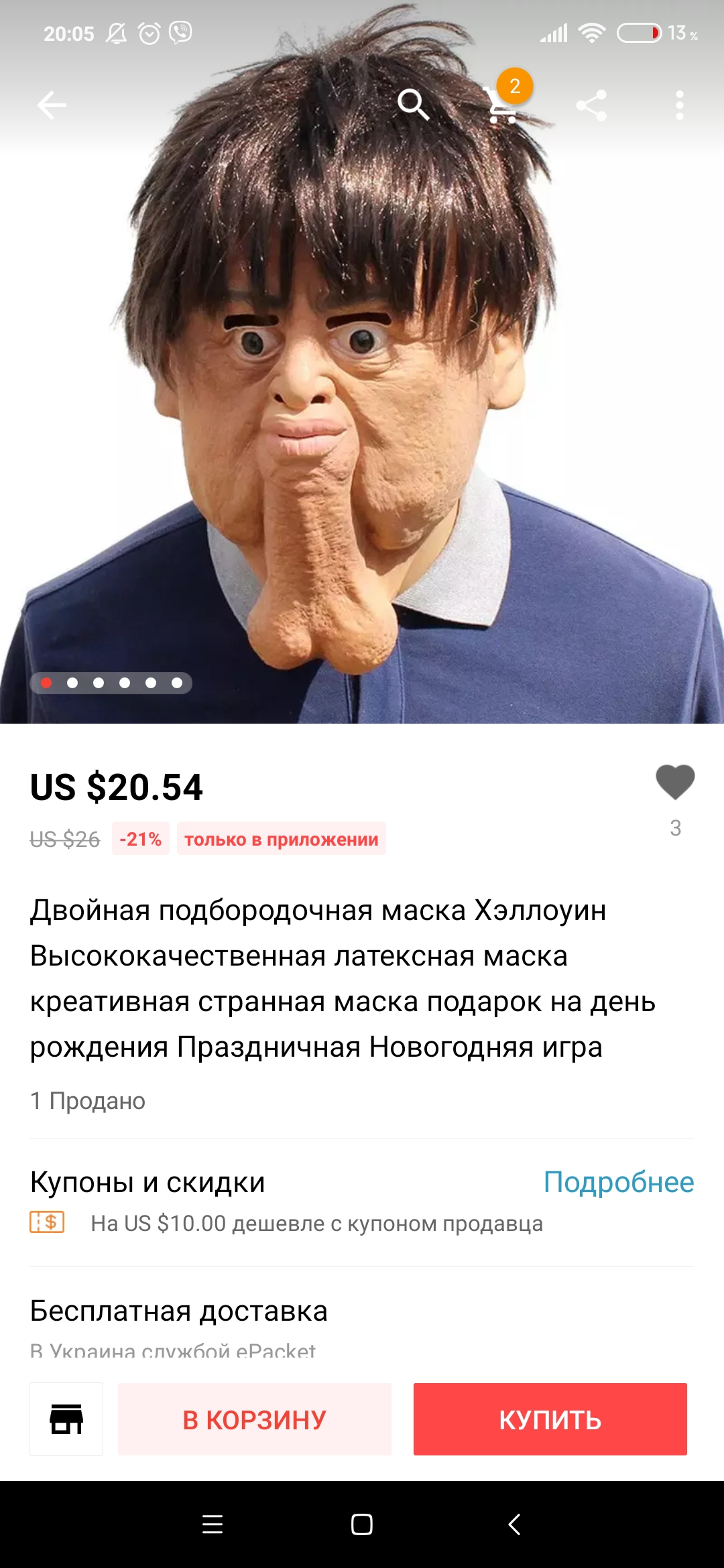Viewport: 724px width, 1568px height.
Task: Go back using the top arrow
Action: pos(52,105)
